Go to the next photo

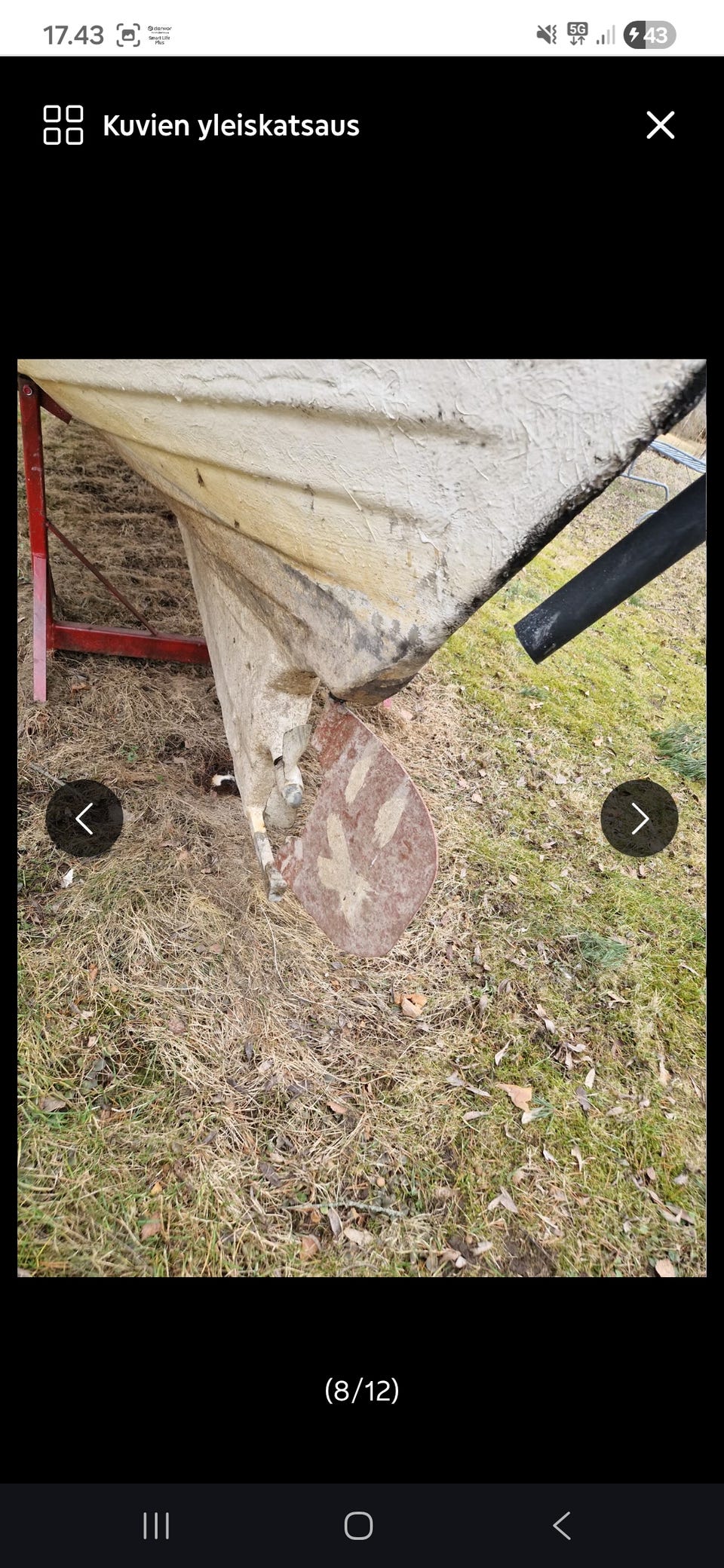pos(640,818)
